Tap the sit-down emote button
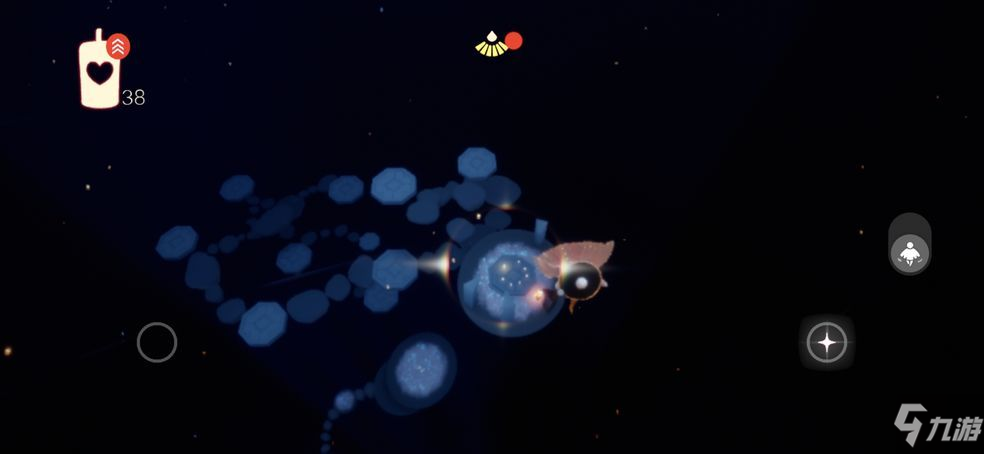This screenshot has height=454, width=984. (909, 253)
